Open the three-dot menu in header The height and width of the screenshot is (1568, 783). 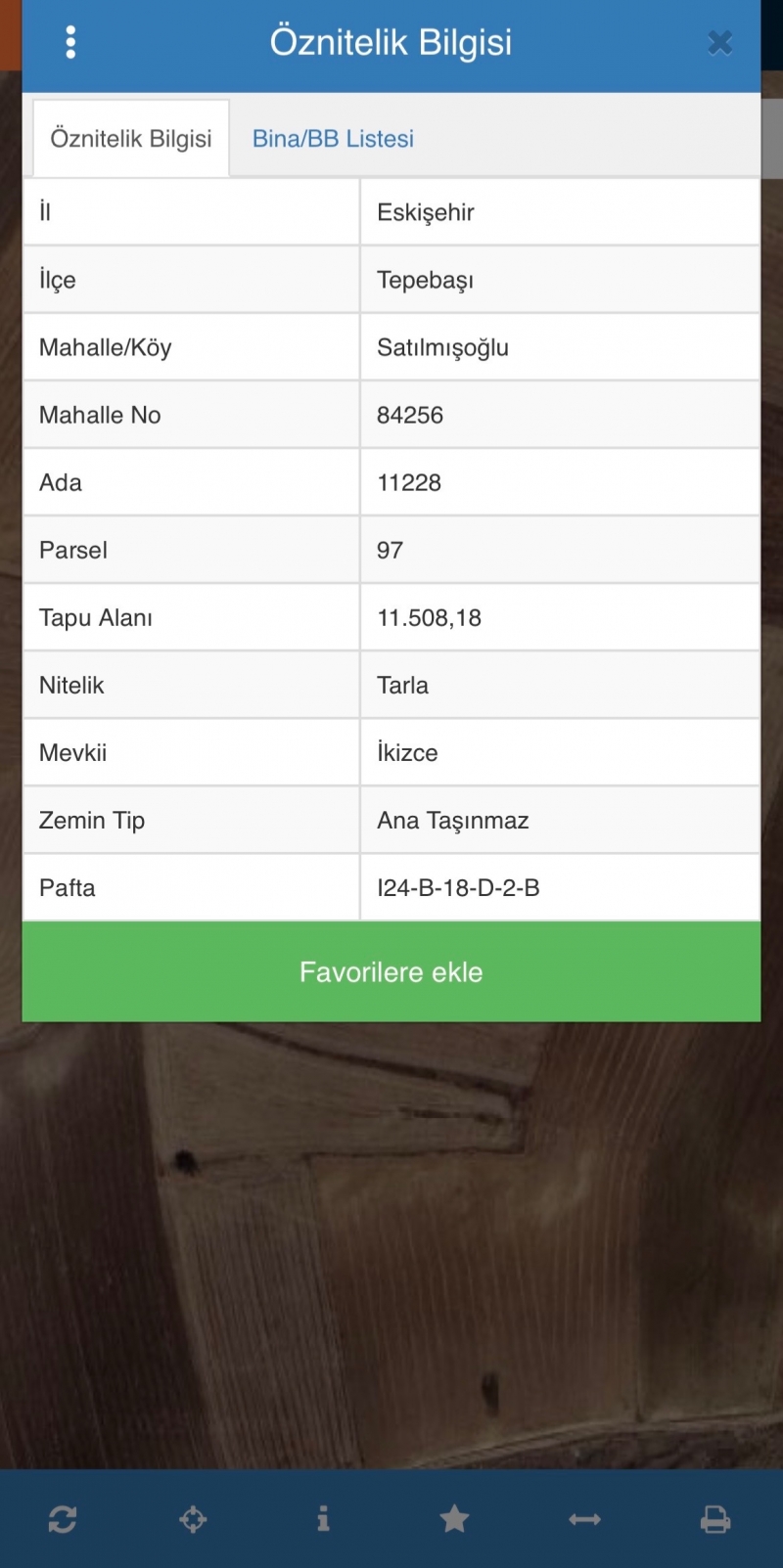[70, 42]
